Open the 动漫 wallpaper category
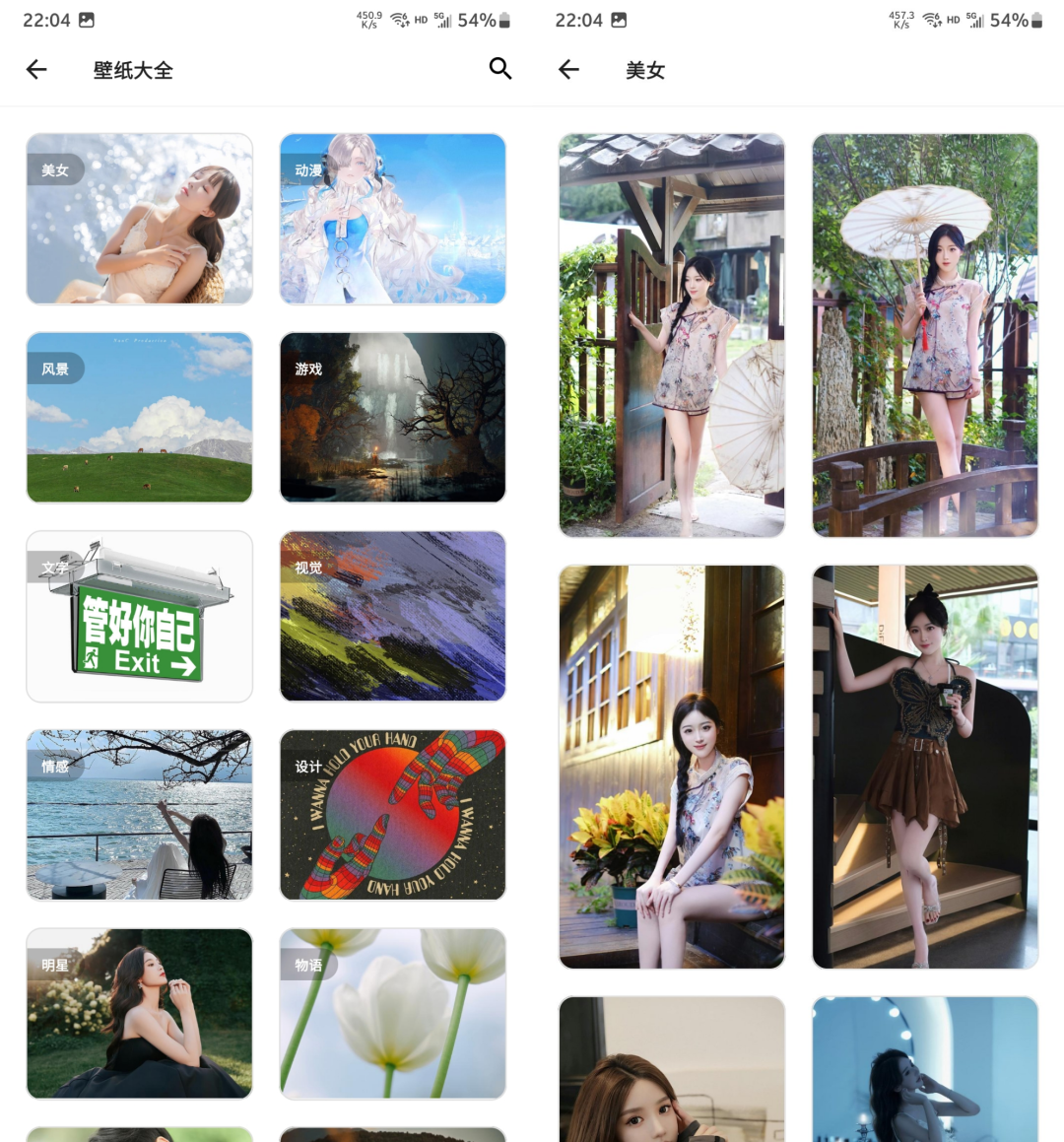The width and height of the screenshot is (1064, 1142). (x=392, y=218)
